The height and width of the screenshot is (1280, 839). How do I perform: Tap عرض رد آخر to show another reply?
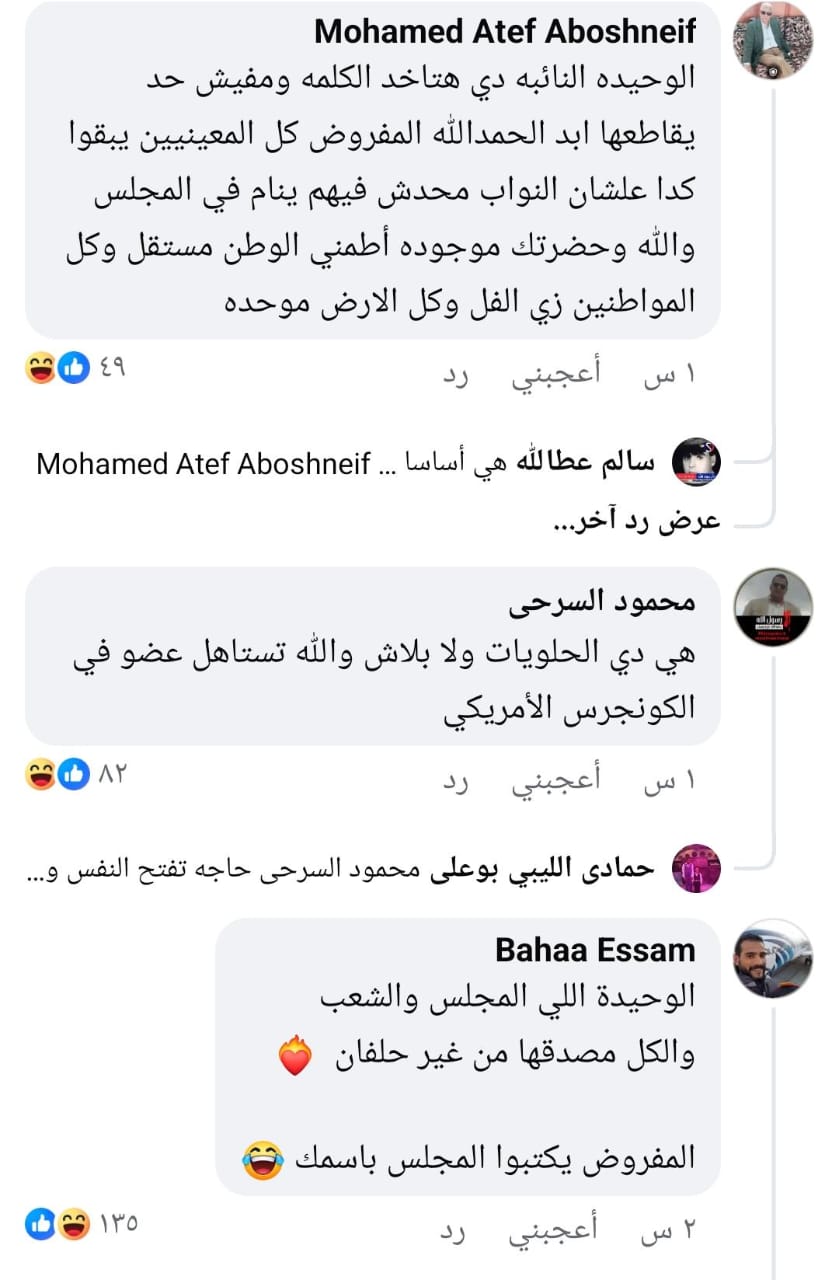640,523
